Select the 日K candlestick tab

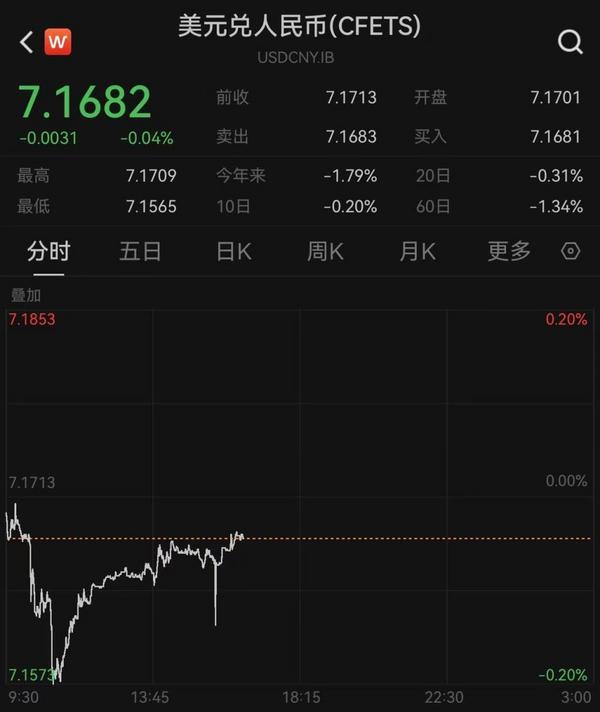(233, 251)
